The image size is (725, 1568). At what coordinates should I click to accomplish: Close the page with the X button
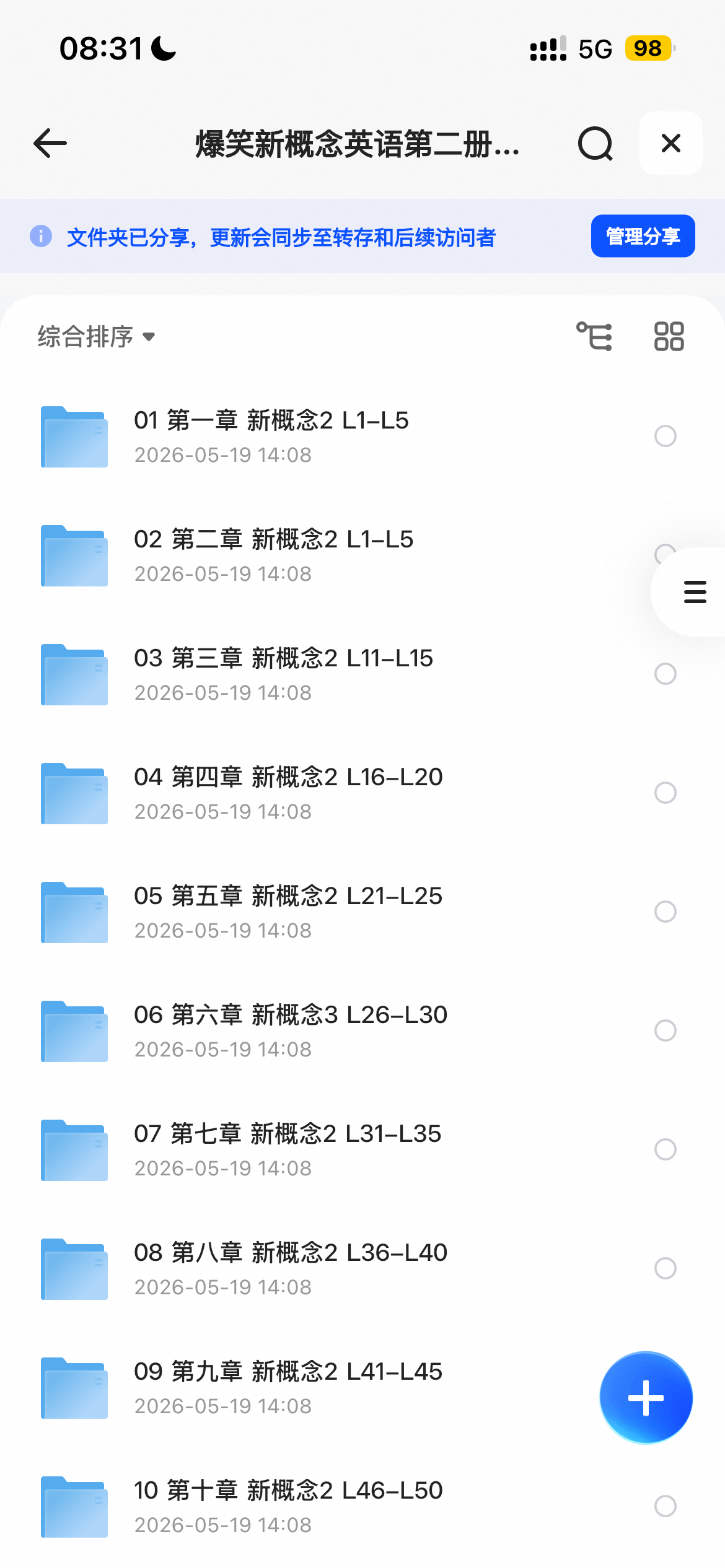pos(671,143)
